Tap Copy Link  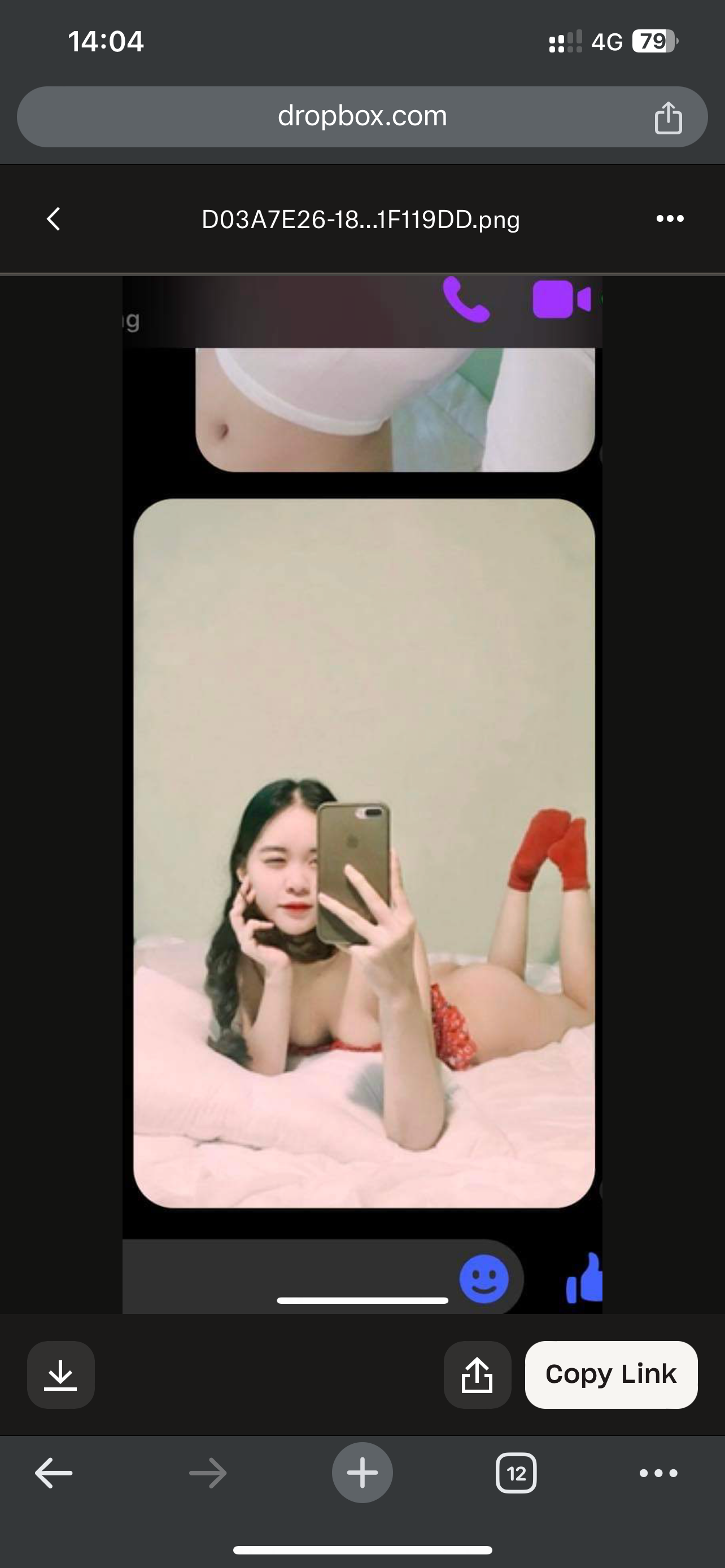610,1374
